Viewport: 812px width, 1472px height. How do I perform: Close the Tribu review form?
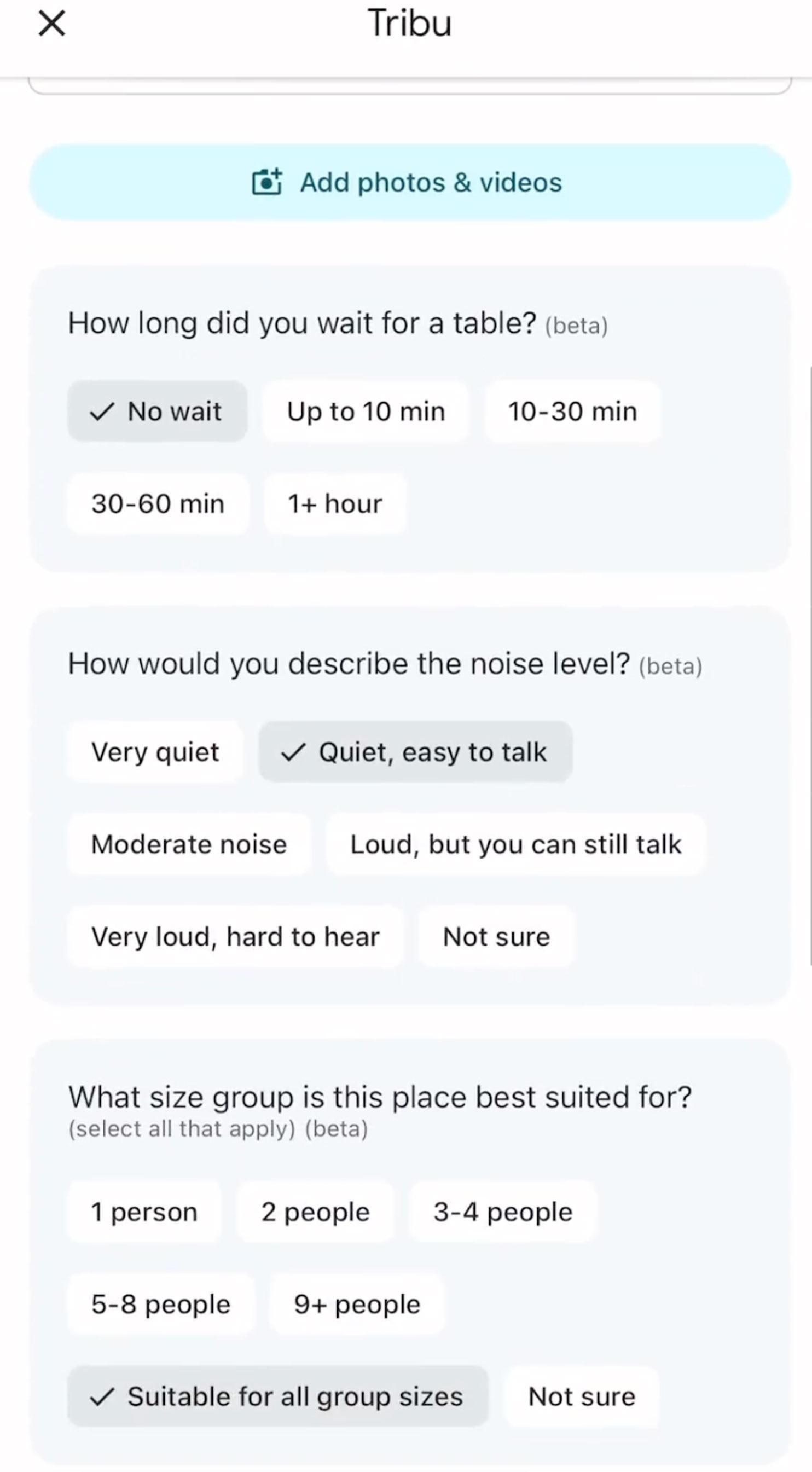point(51,23)
